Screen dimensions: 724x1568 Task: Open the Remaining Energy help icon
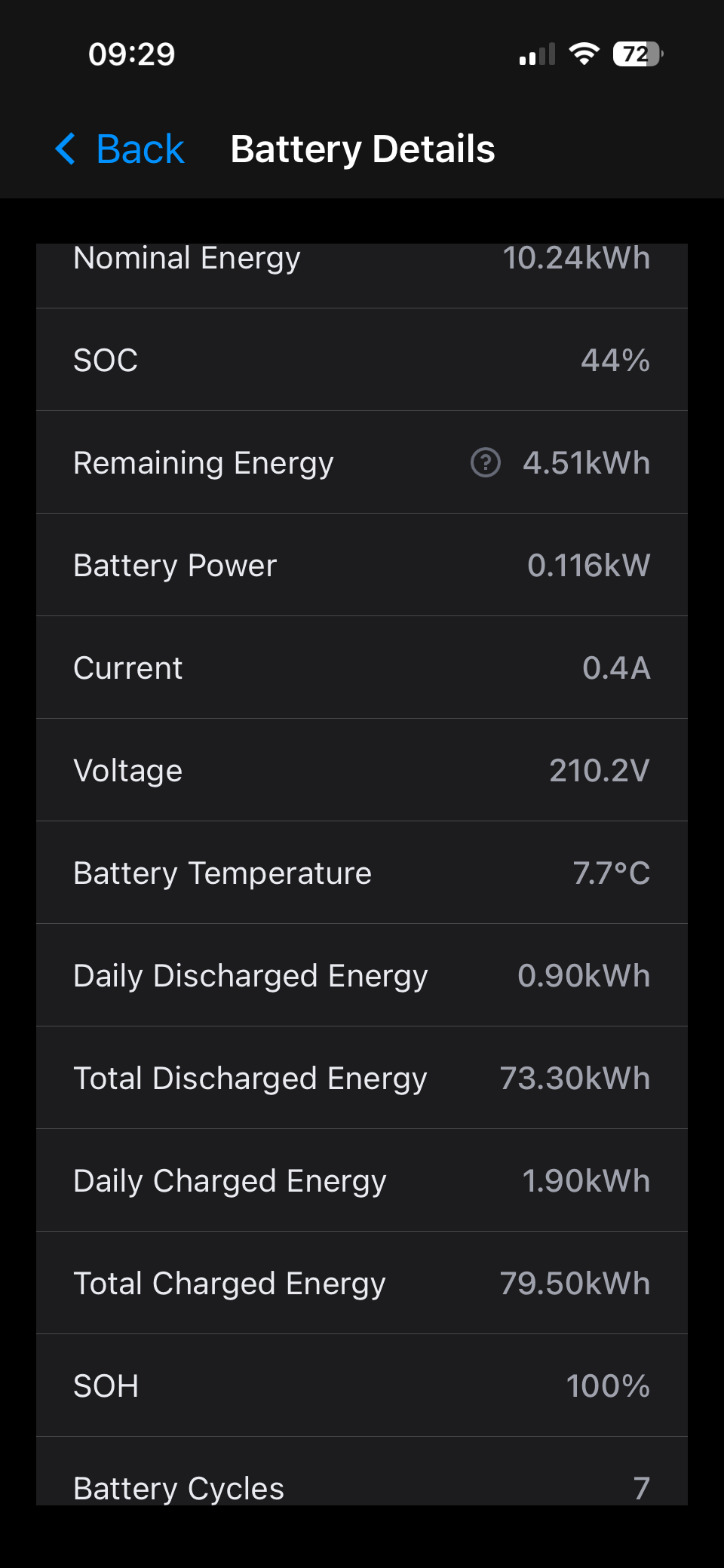[x=486, y=462]
